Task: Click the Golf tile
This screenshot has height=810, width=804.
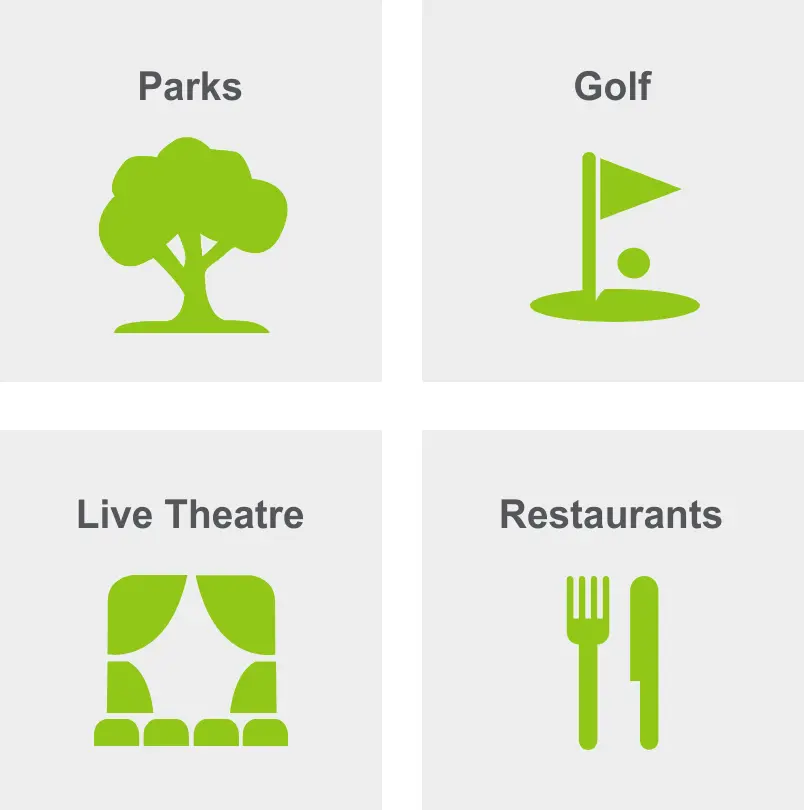Action: tap(612, 190)
